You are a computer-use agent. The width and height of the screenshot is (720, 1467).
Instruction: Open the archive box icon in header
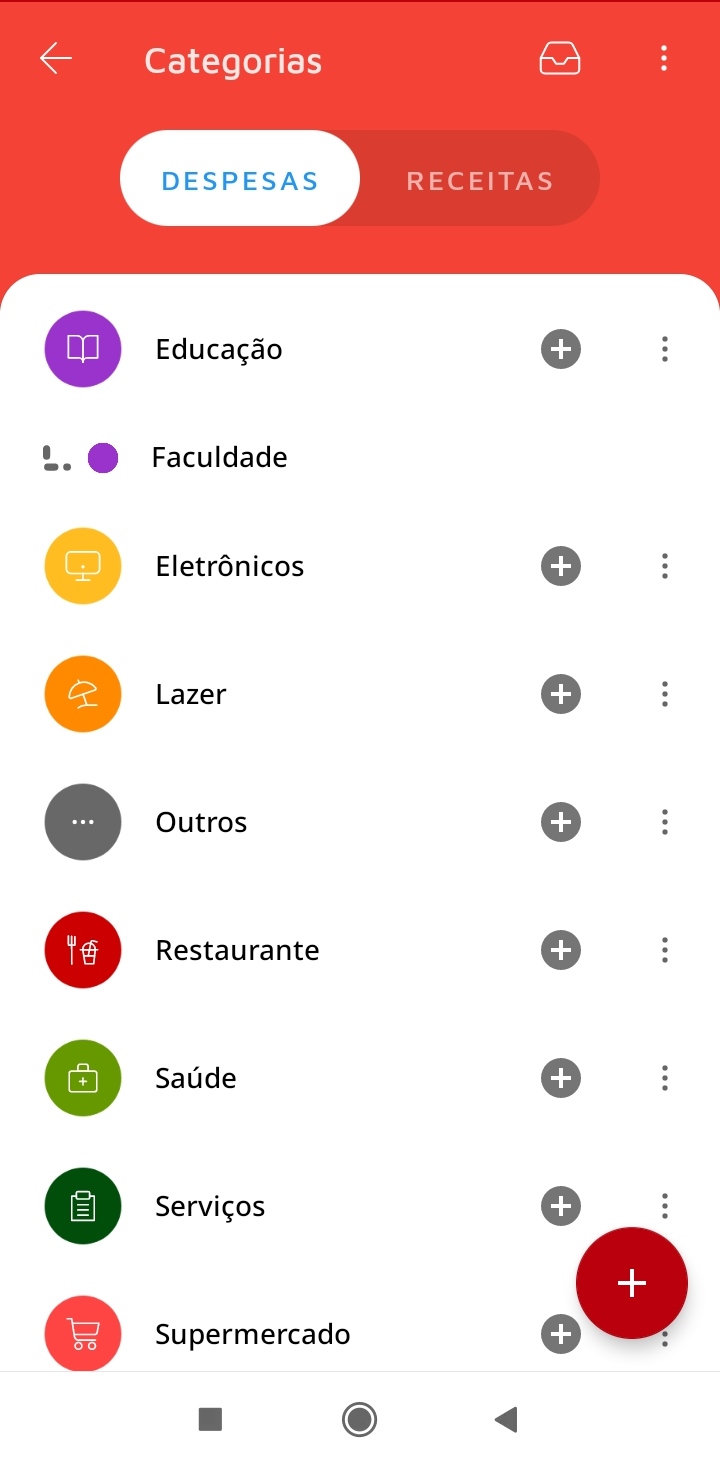(x=560, y=59)
